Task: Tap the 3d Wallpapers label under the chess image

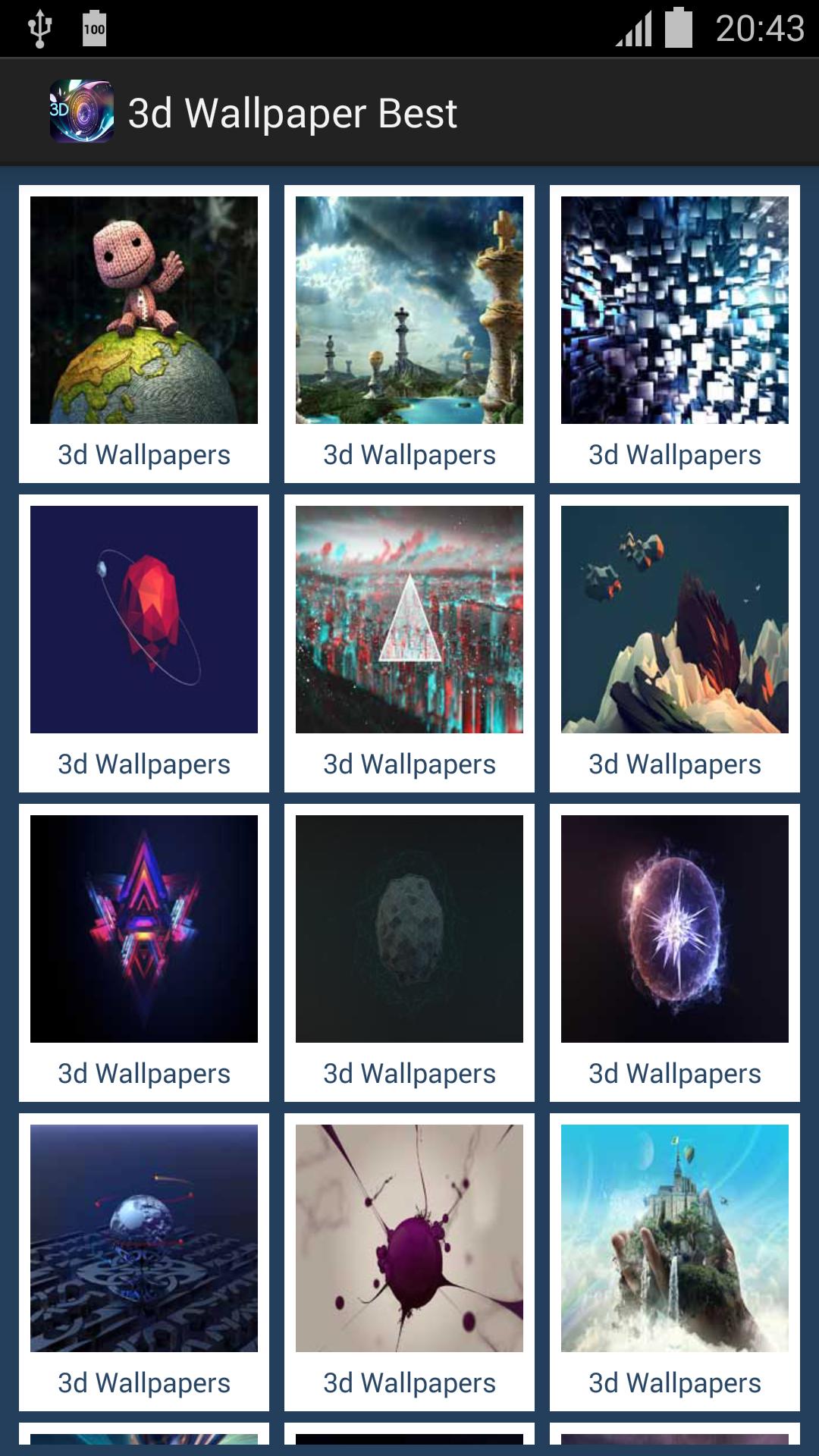Action: (409, 455)
